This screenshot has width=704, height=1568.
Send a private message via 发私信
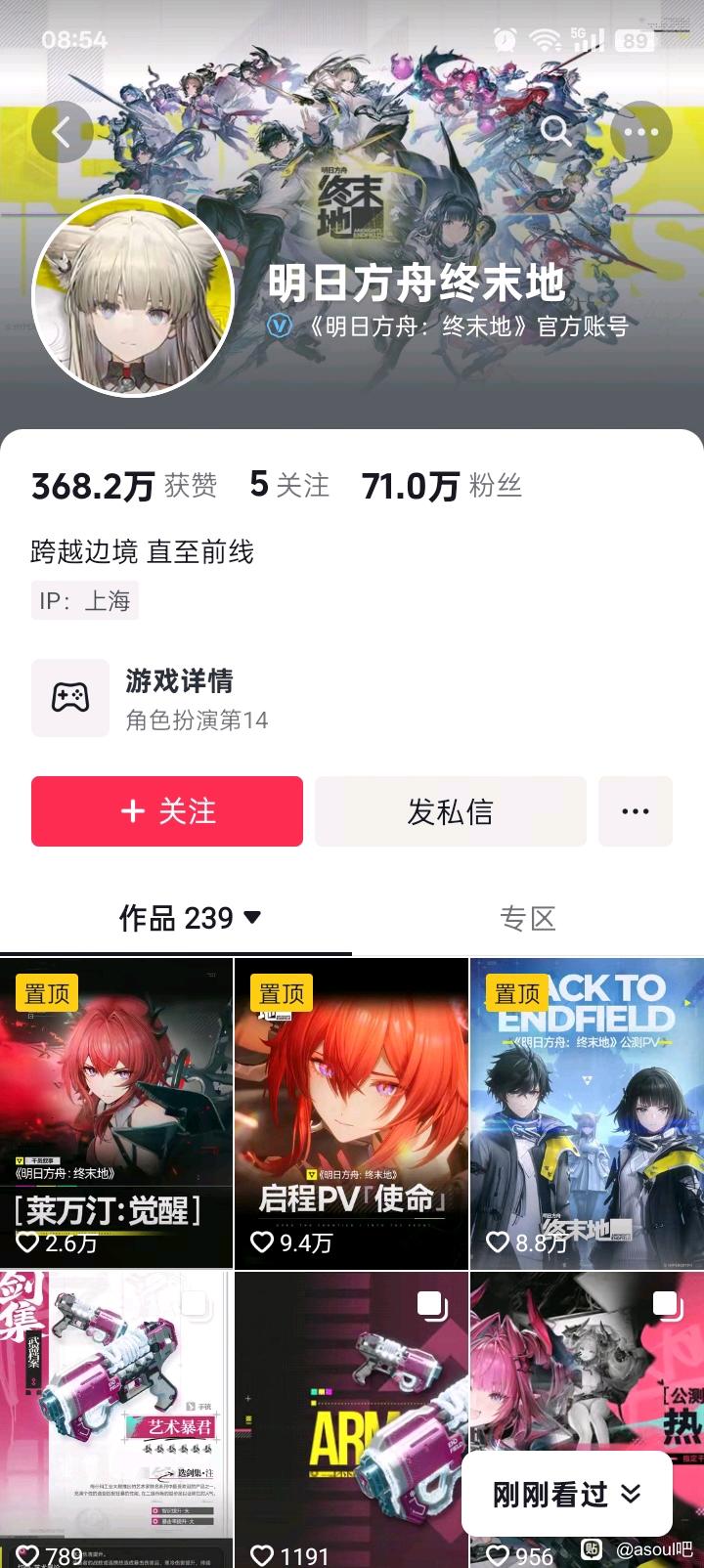[x=450, y=811]
